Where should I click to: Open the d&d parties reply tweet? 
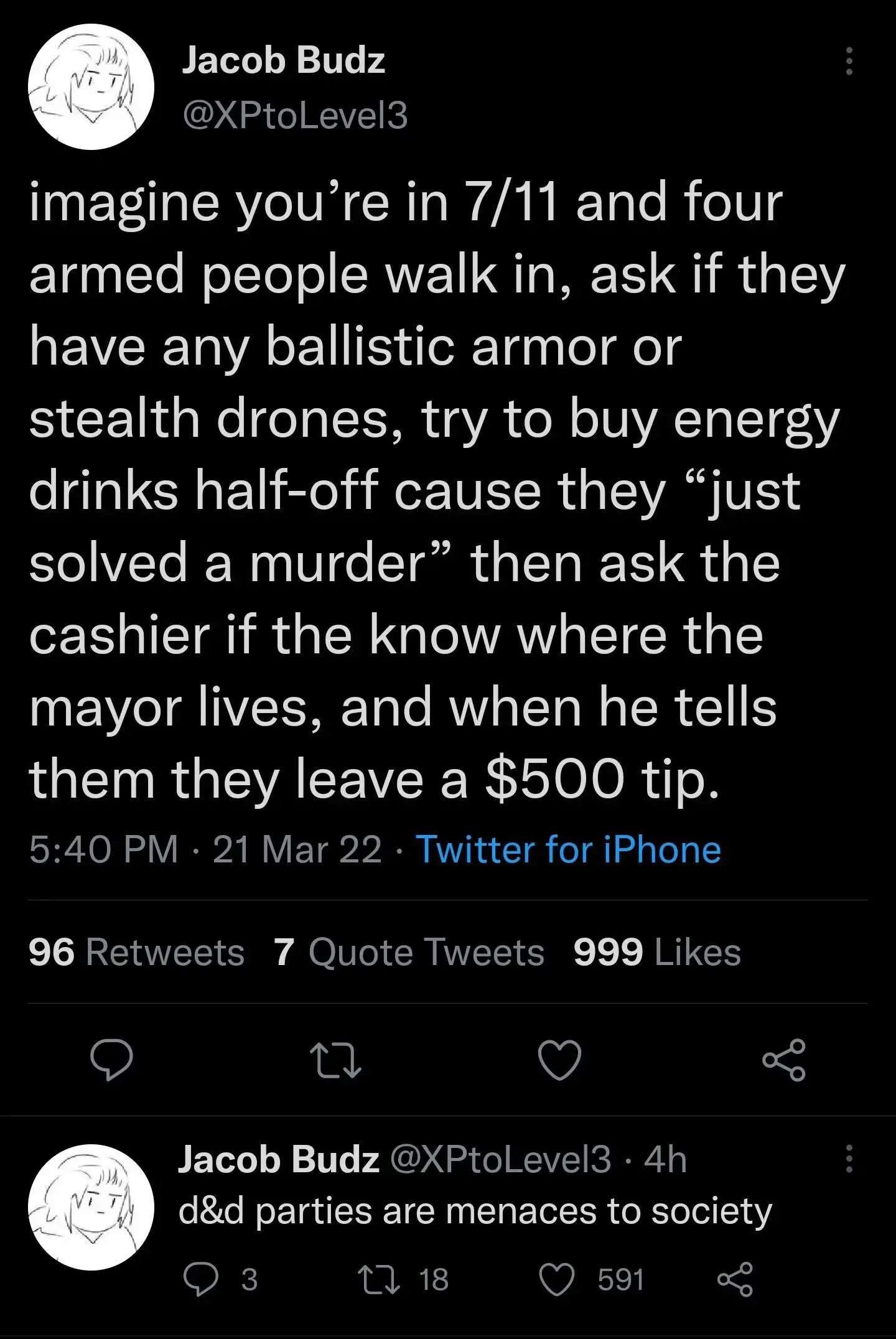pos(474,1211)
